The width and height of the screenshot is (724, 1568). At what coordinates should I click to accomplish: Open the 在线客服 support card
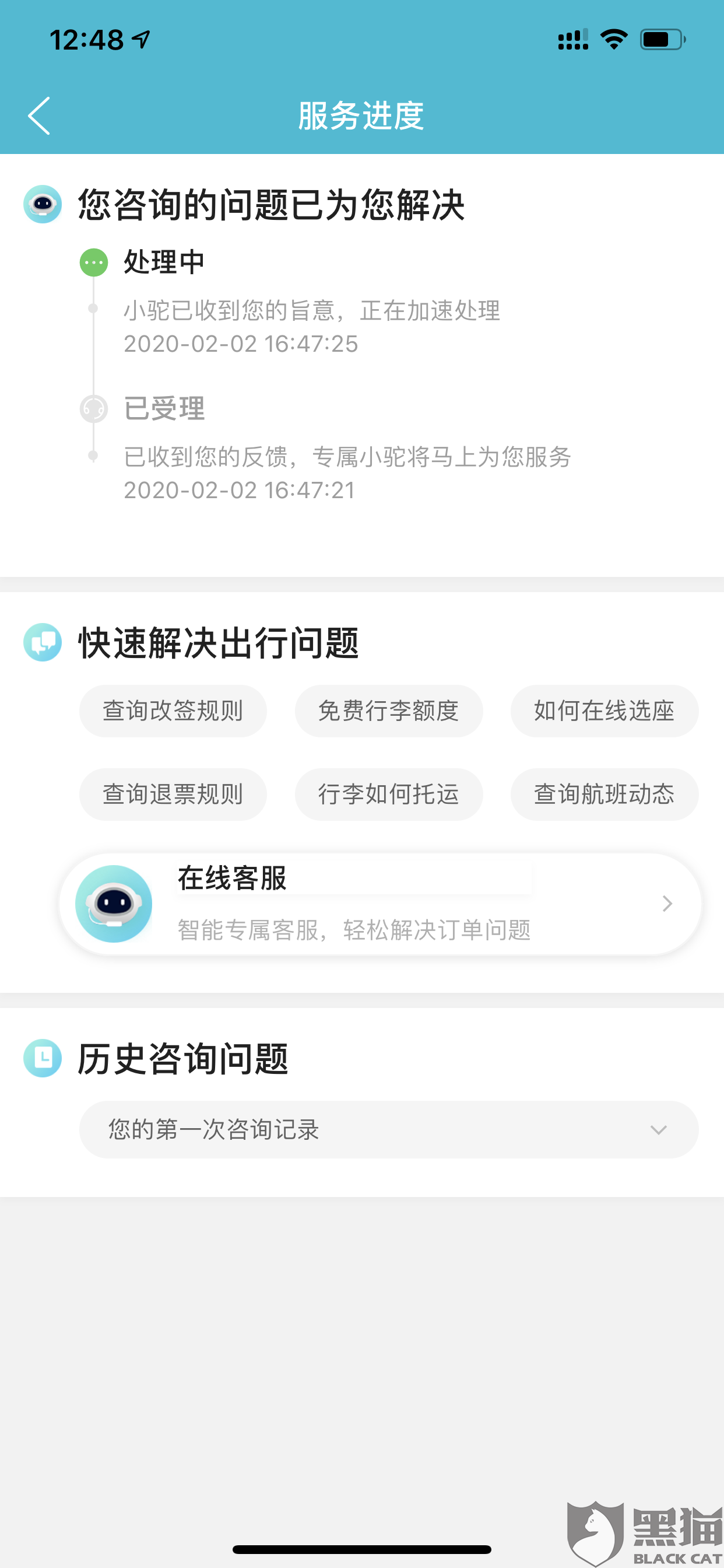(x=380, y=904)
